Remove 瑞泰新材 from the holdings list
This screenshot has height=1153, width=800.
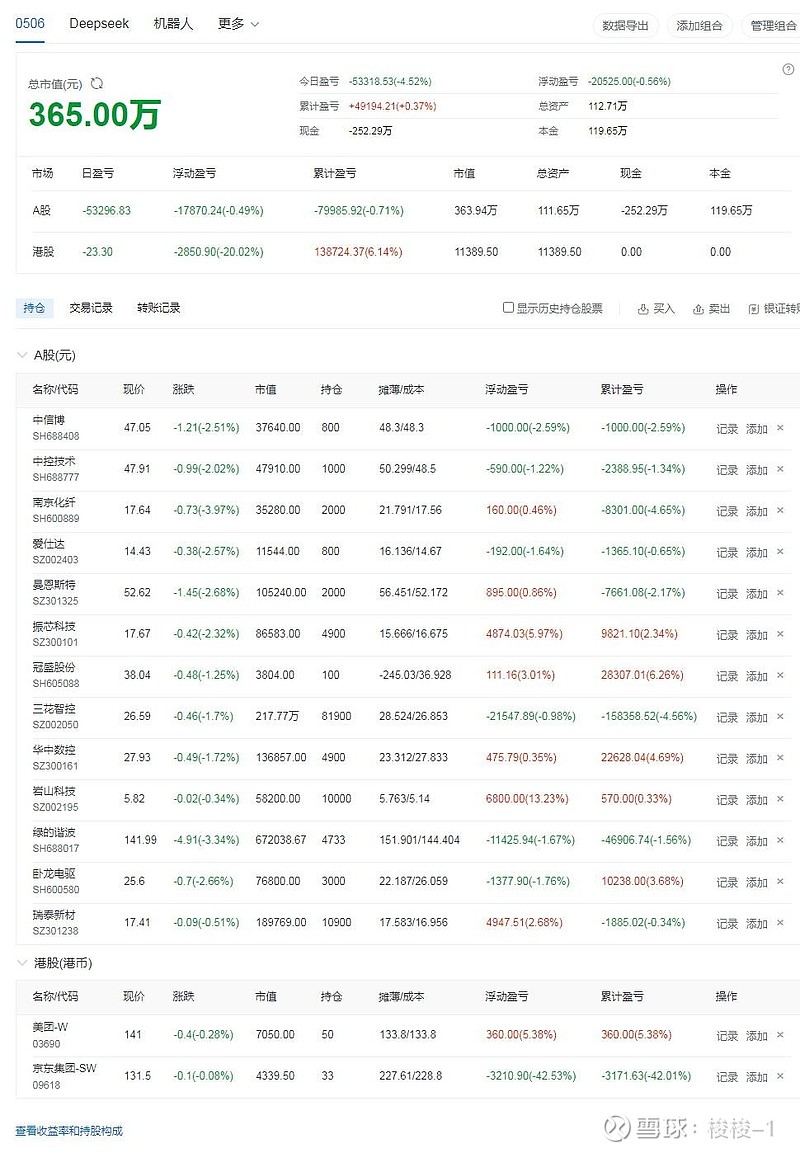tap(781, 922)
